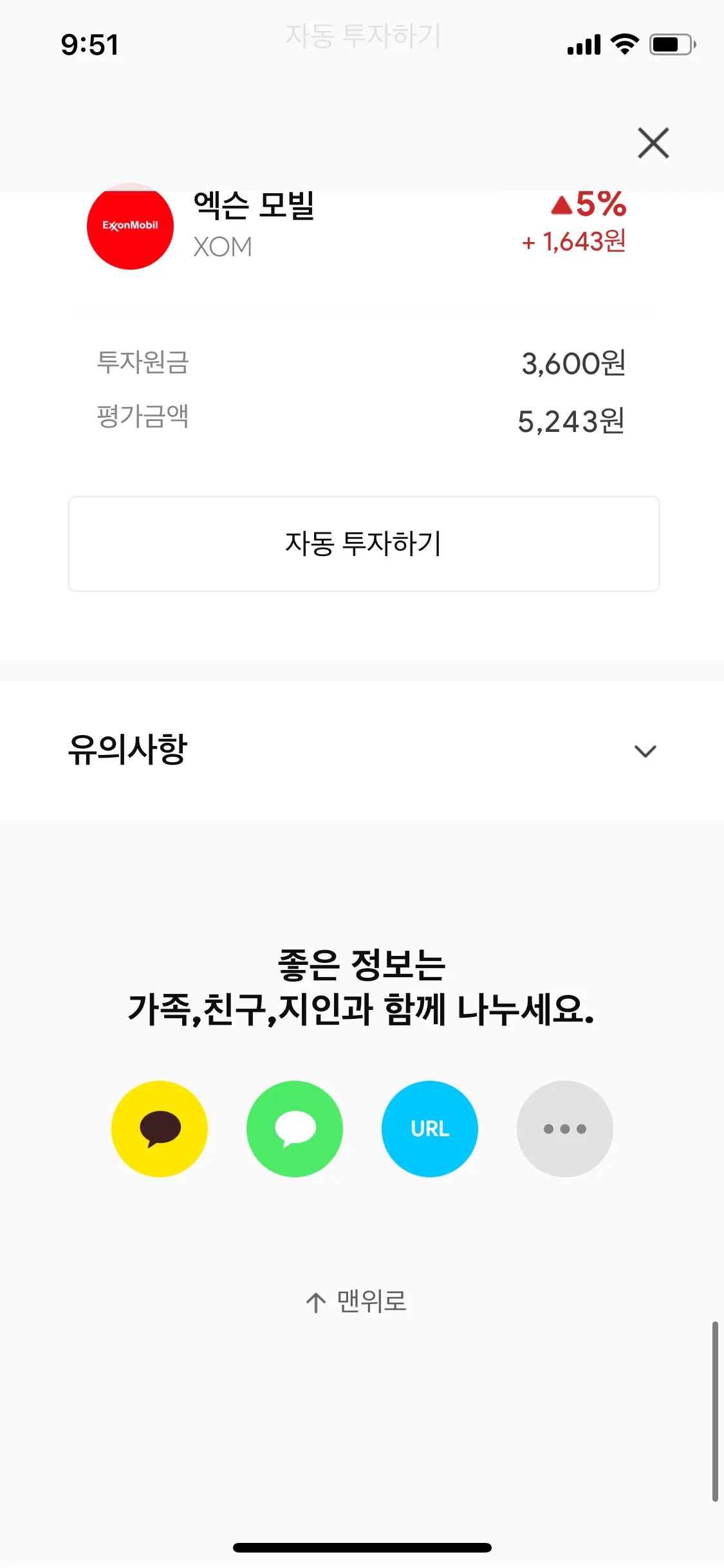Close the 자동 투자하기 page
Screen dimensions: 724x1568
tap(653, 143)
